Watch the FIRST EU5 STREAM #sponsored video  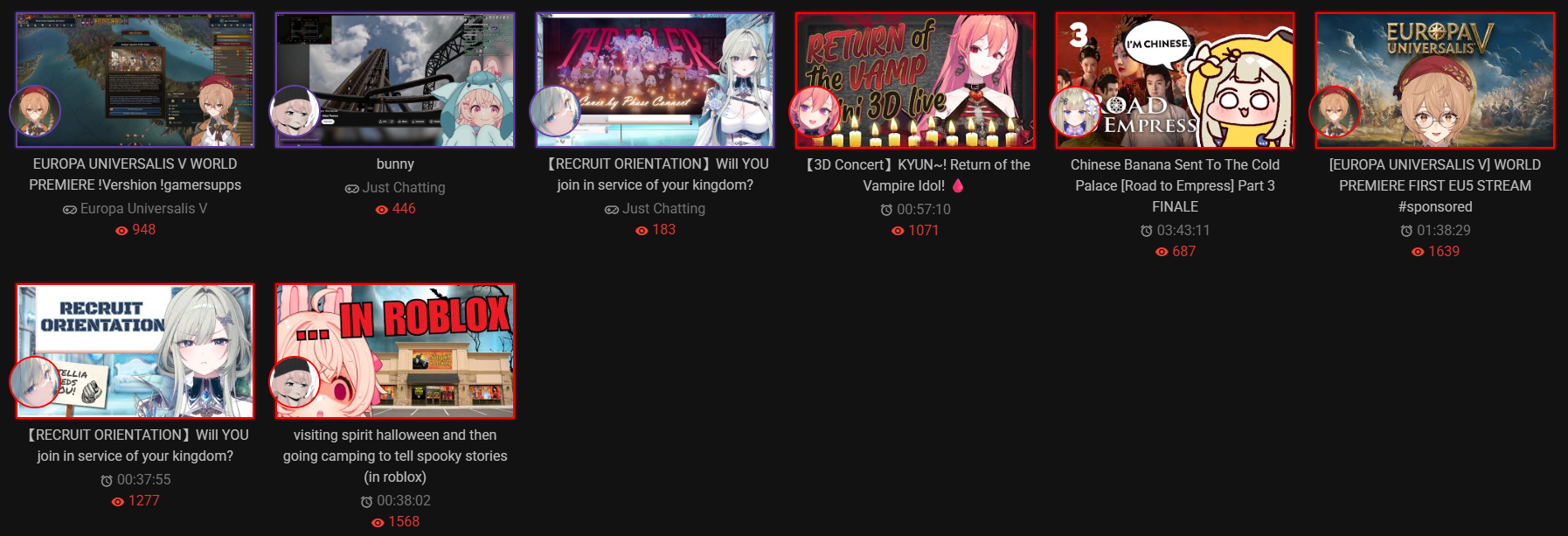[1435, 80]
